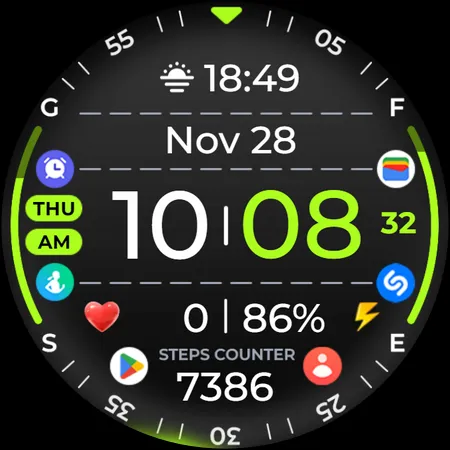Open the calendar from Nov 28 date

coord(231,140)
